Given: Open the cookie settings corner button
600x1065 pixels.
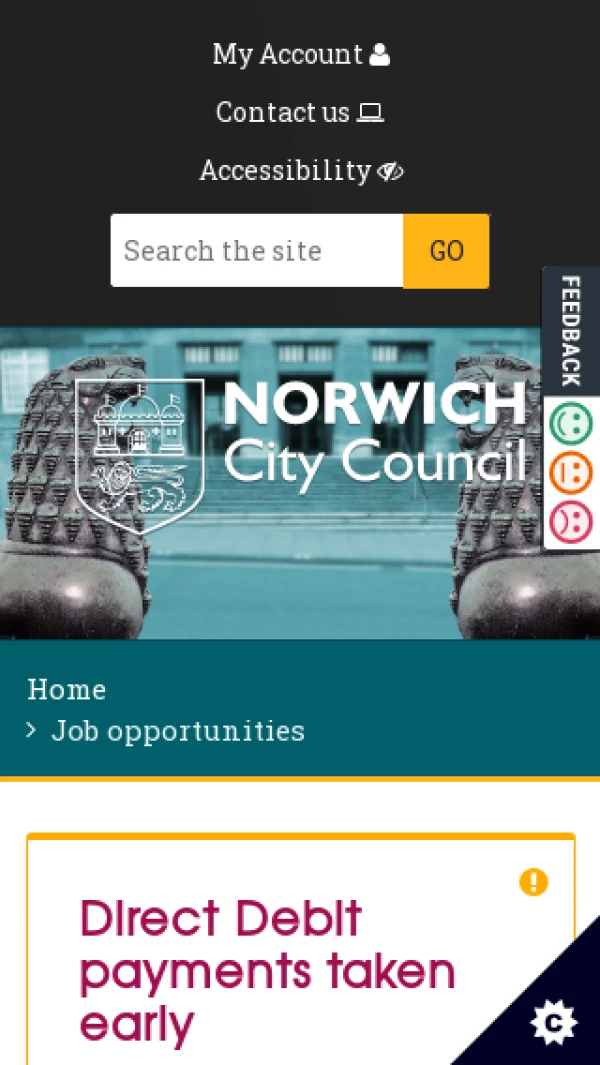Looking at the screenshot, I should tap(554, 1022).
